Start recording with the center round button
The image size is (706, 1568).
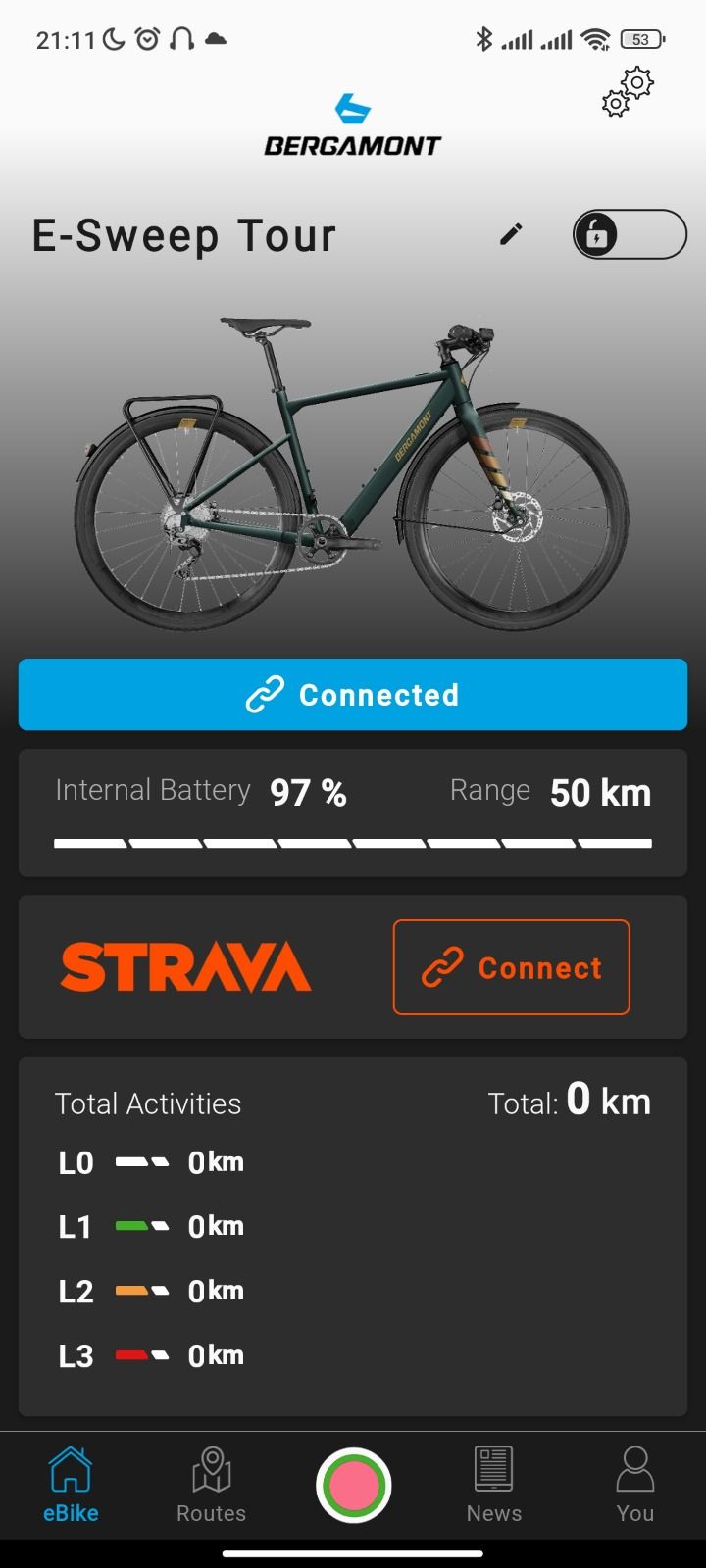pos(353,1486)
